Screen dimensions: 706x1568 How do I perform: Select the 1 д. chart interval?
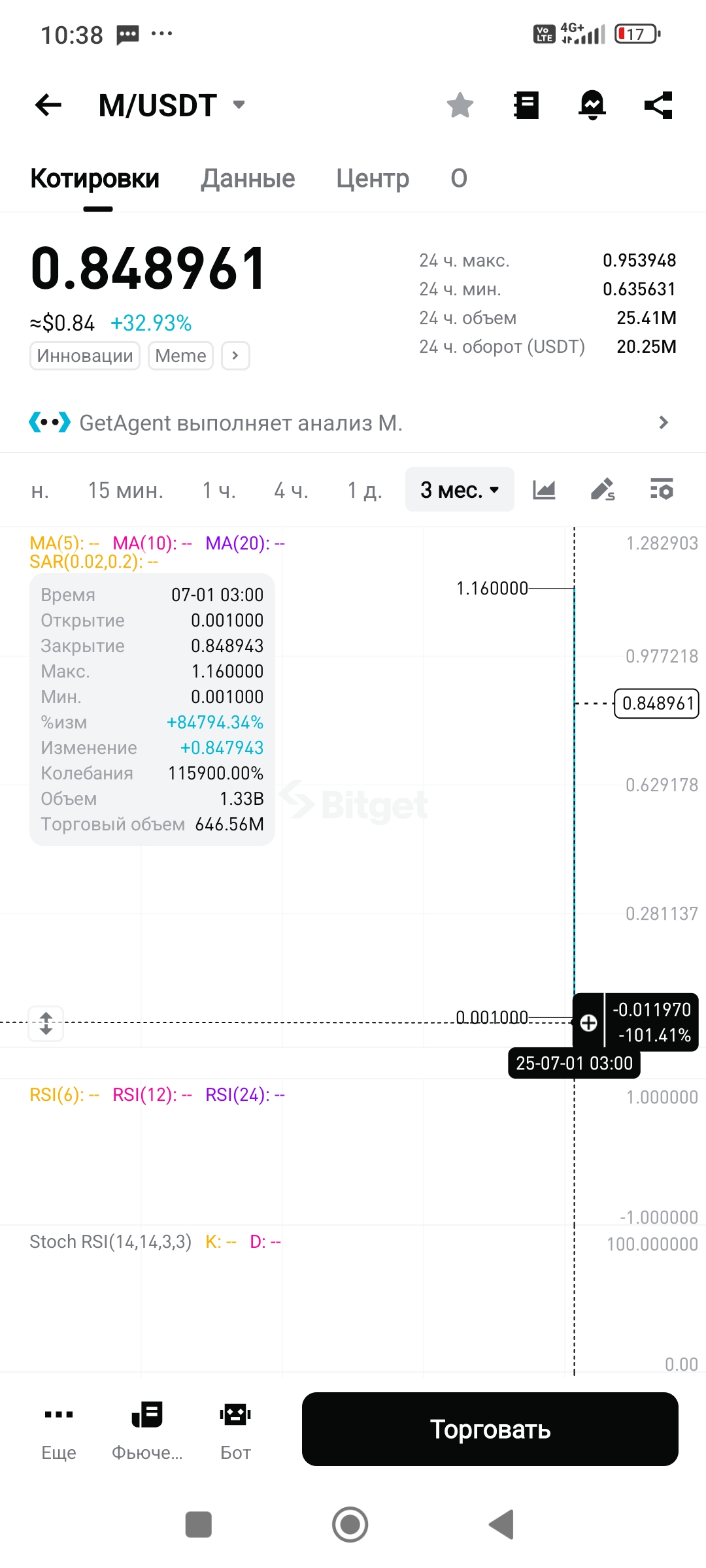point(365,490)
